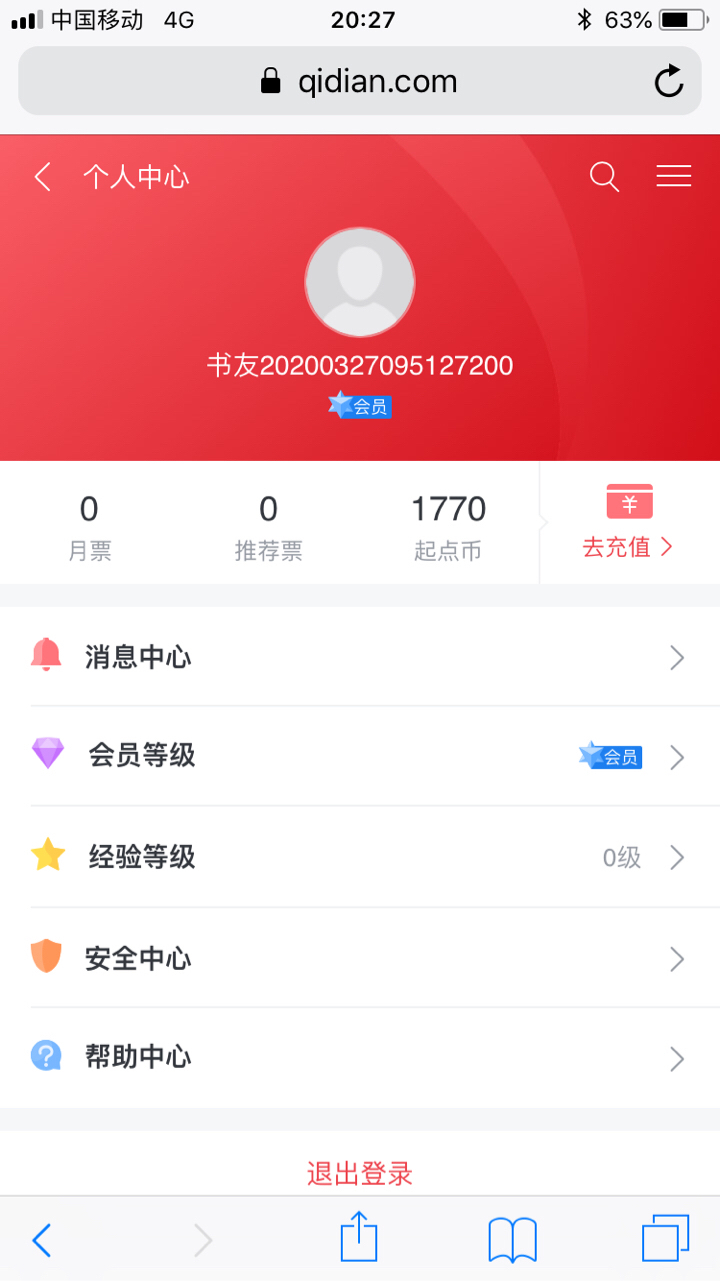Open the Safari share sheet
720x1281 pixels.
359,1239
